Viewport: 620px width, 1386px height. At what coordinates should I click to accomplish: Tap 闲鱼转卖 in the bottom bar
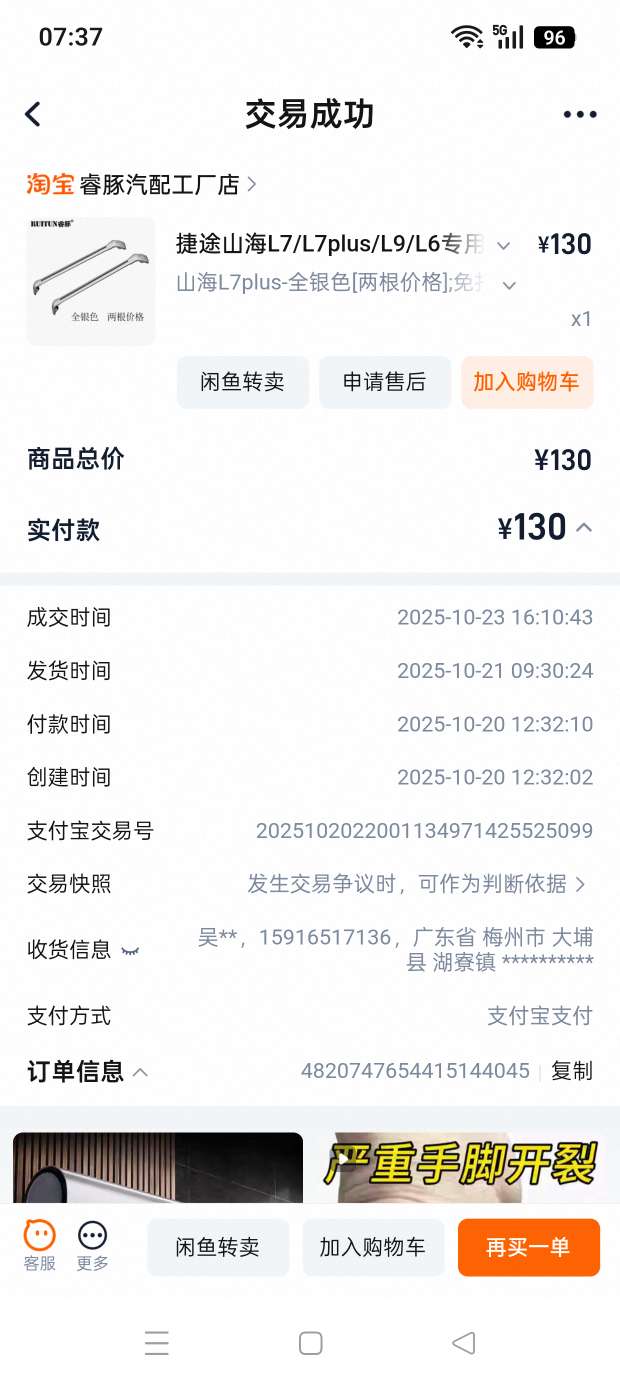218,1247
